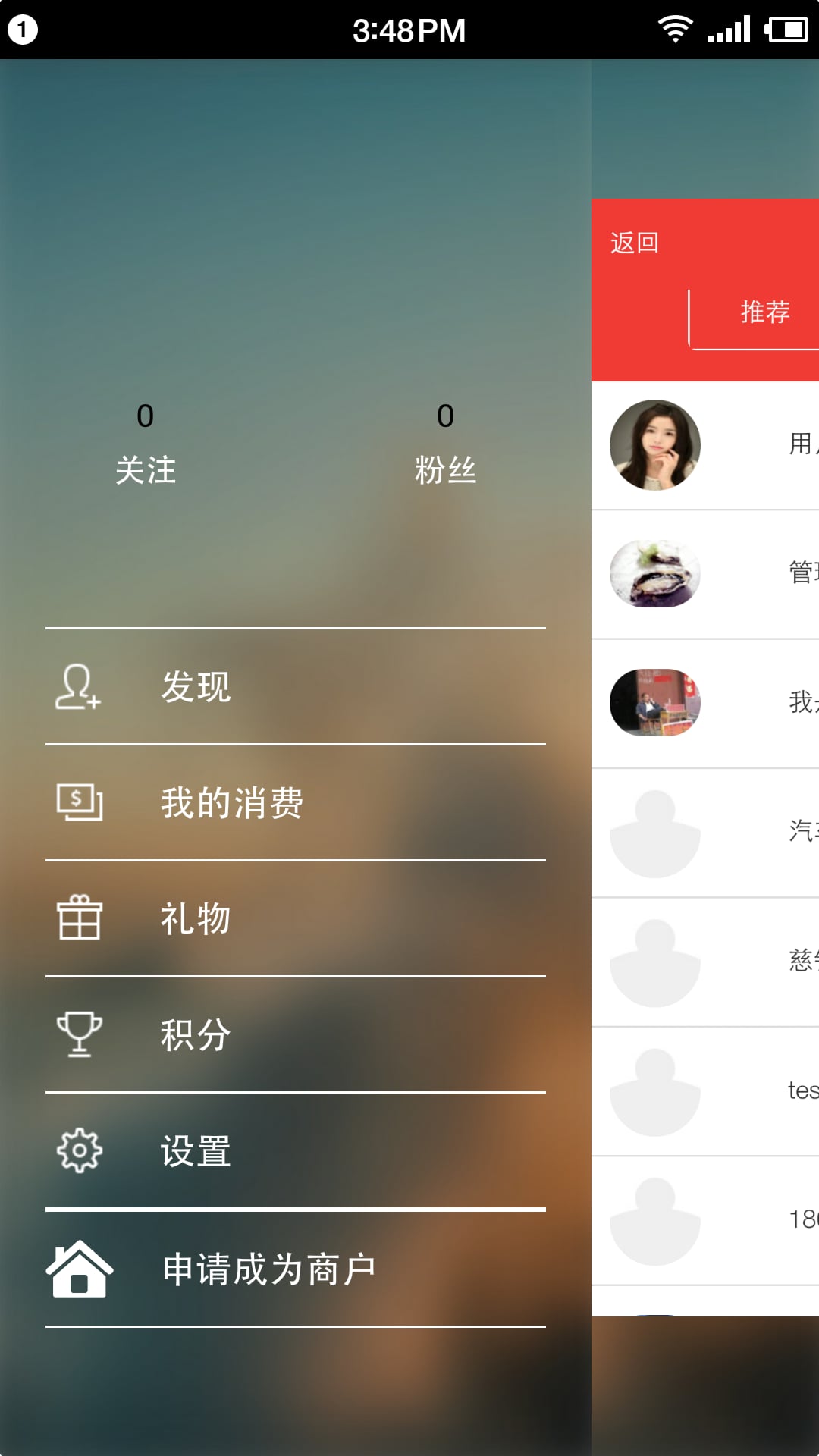Open the user row starting with 我
This screenshot has width=819, height=1456.
[x=705, y=704]
